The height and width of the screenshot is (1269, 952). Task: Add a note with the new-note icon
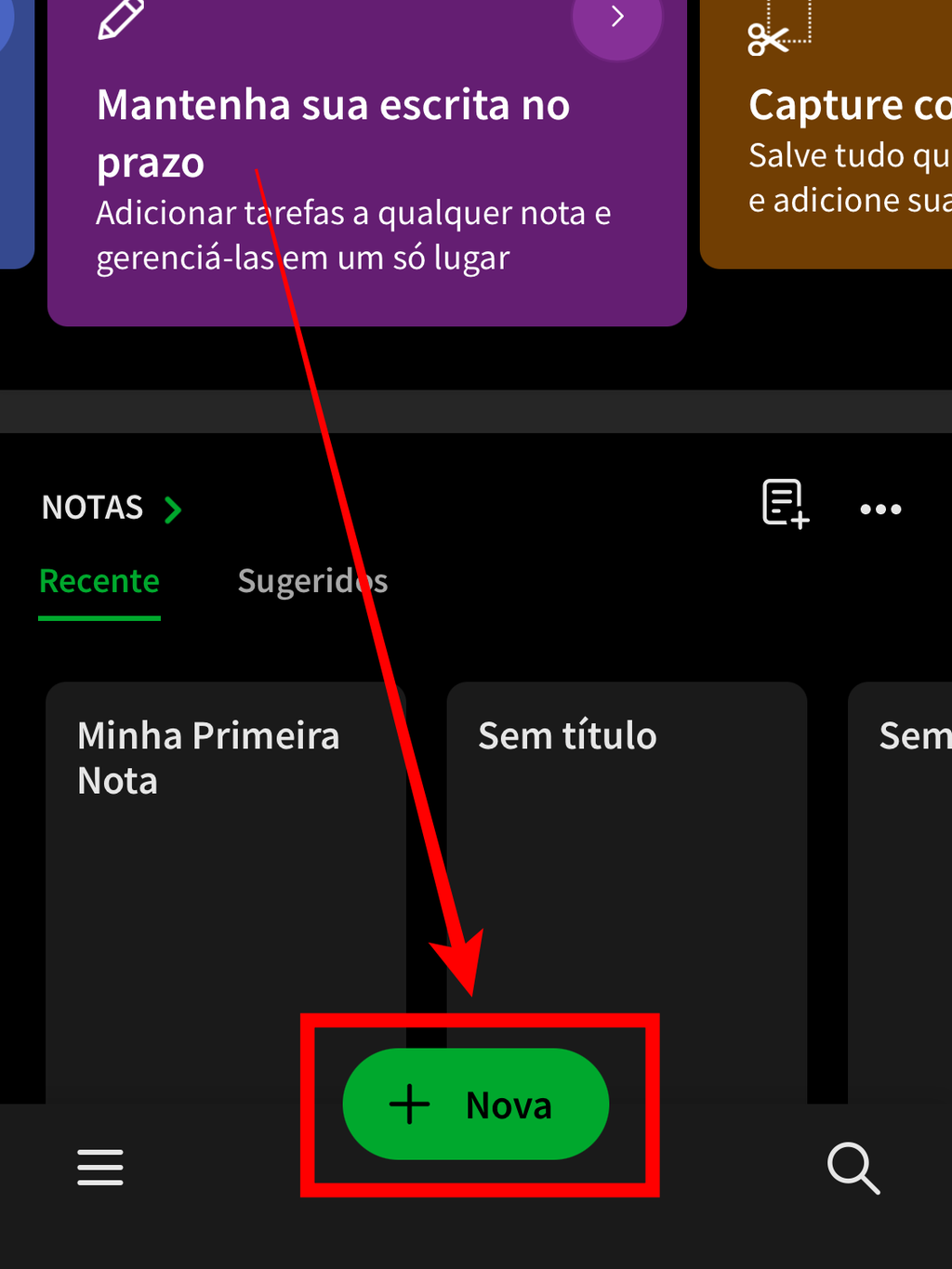pyautogui.click(x=785, y=504)
